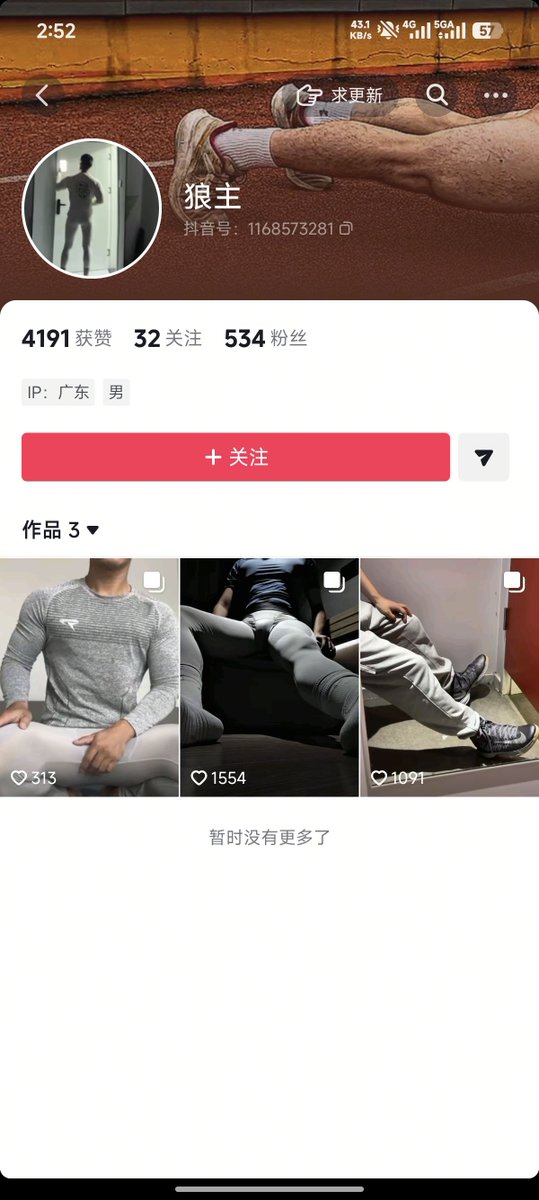The width and height of the screenshot is (539, 1200).
Task: View the 4191 获赞 likes count
Action: [65, 339]
